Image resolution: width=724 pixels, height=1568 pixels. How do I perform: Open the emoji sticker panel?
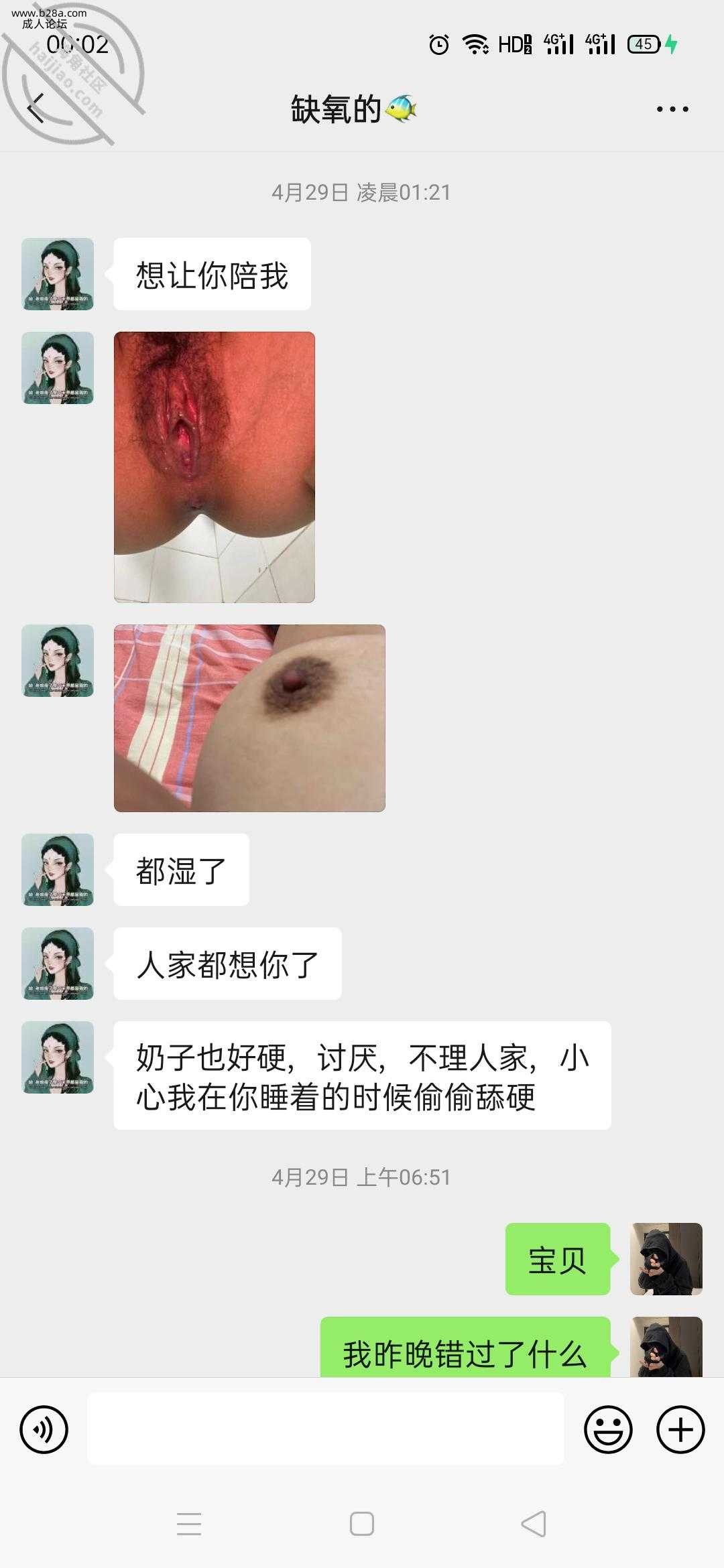pos(608,1430)
